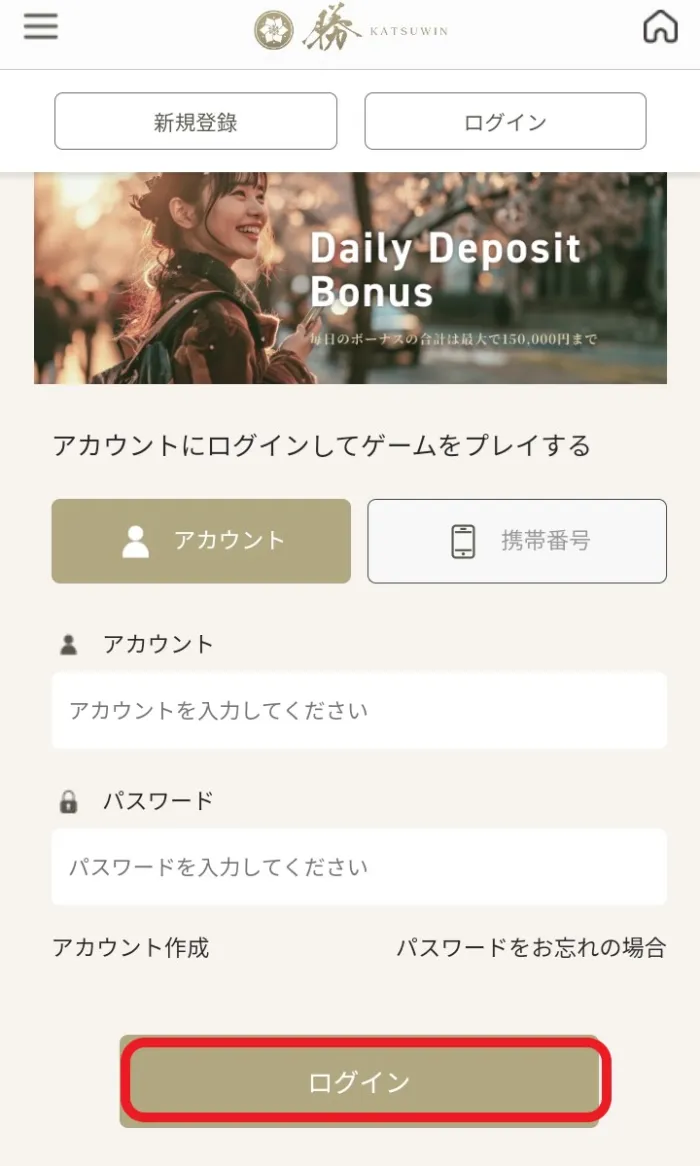Focus the password input field
This screenshot has height=1166, width=700.
[x=359, y=867]
